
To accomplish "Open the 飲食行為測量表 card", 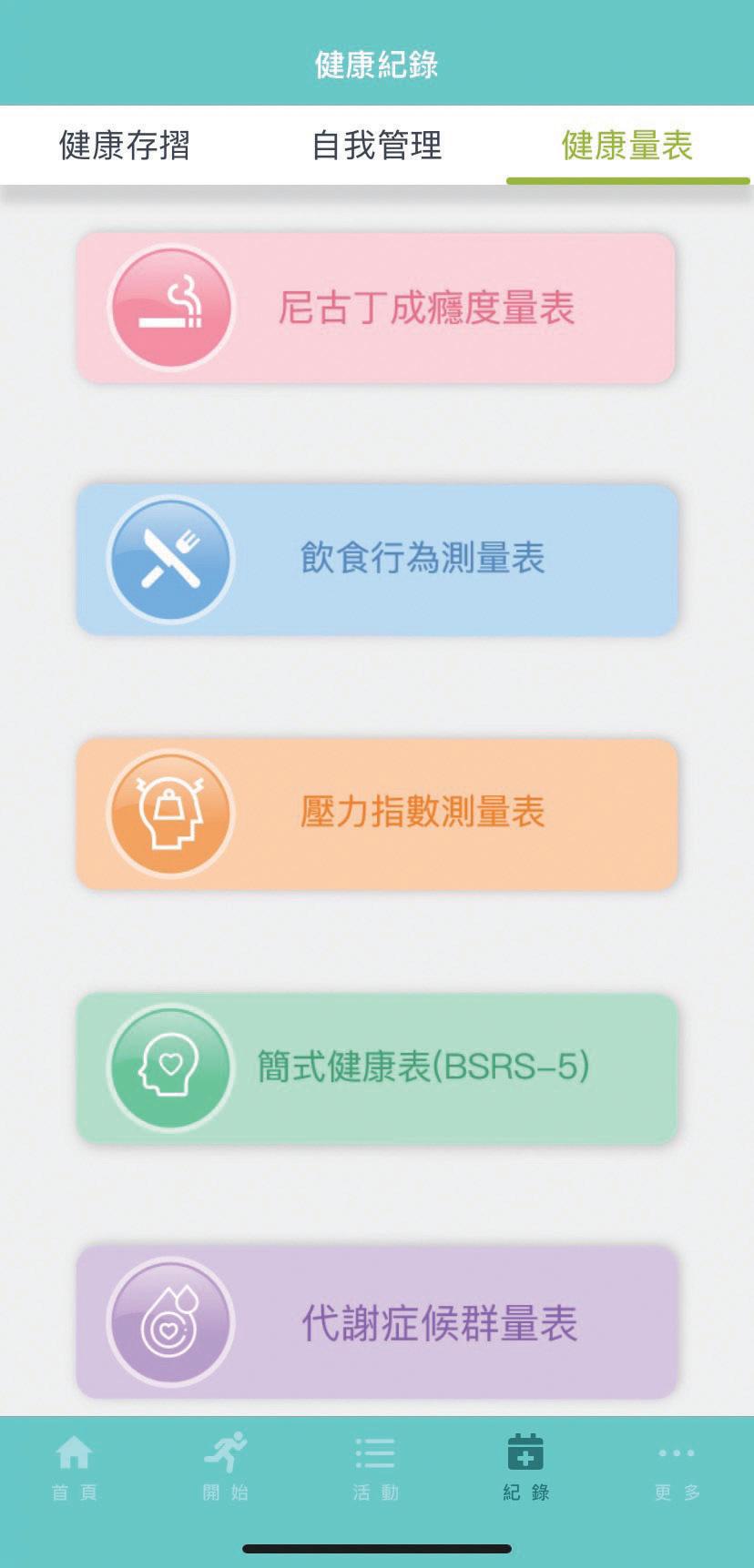I will [x=376, y=559].
